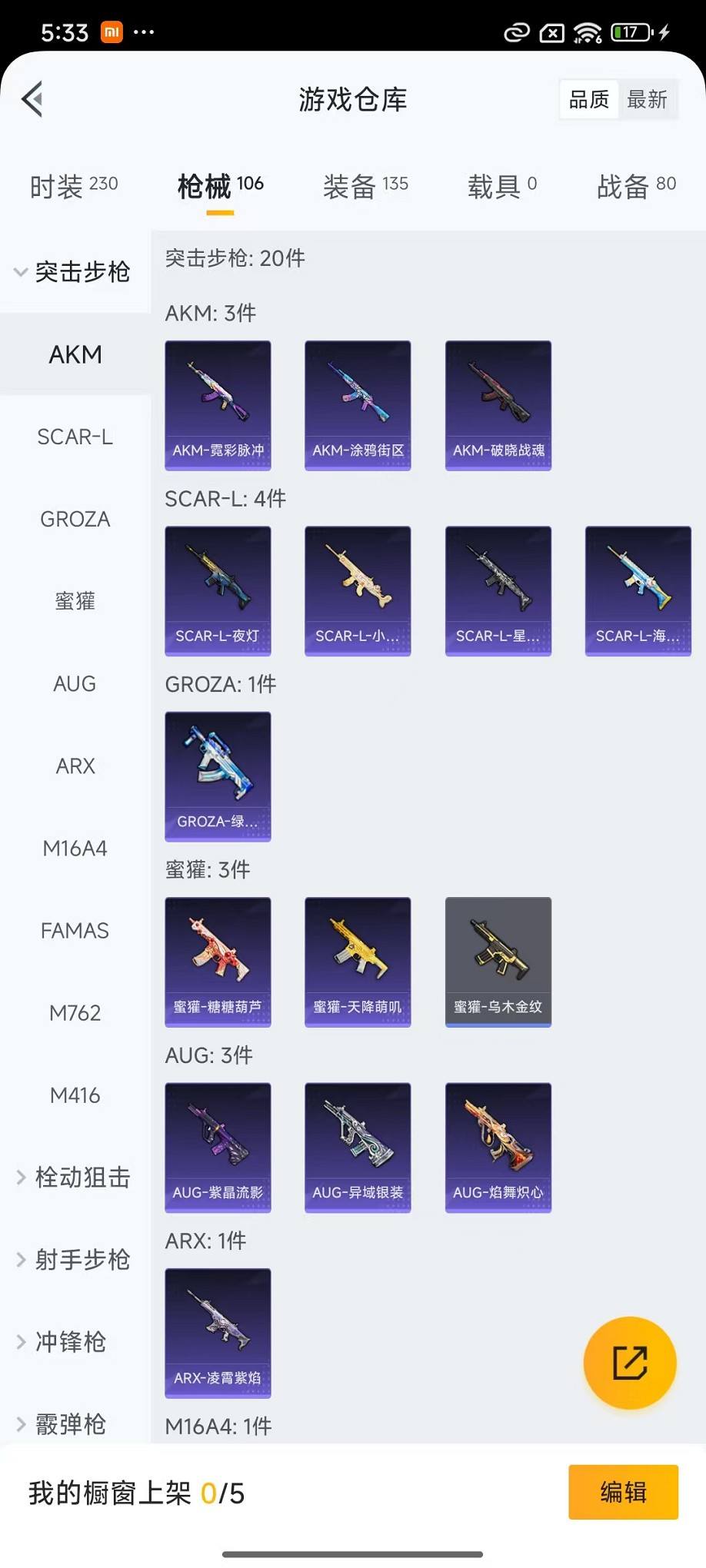
Task: Select GROZA in the sidebar
Action: click(75, 520)
